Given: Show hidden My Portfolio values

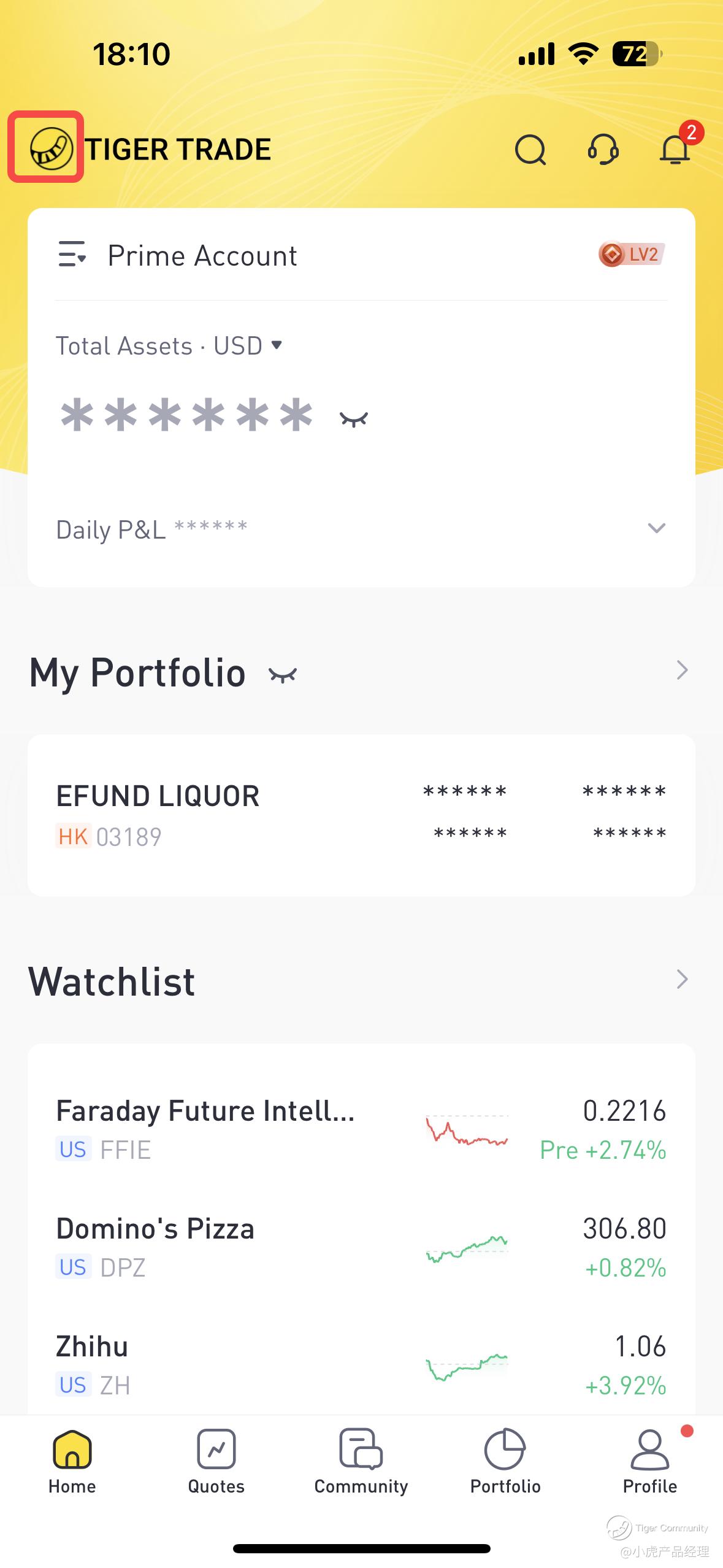Looking at the screenshot, I should (283, 675).
